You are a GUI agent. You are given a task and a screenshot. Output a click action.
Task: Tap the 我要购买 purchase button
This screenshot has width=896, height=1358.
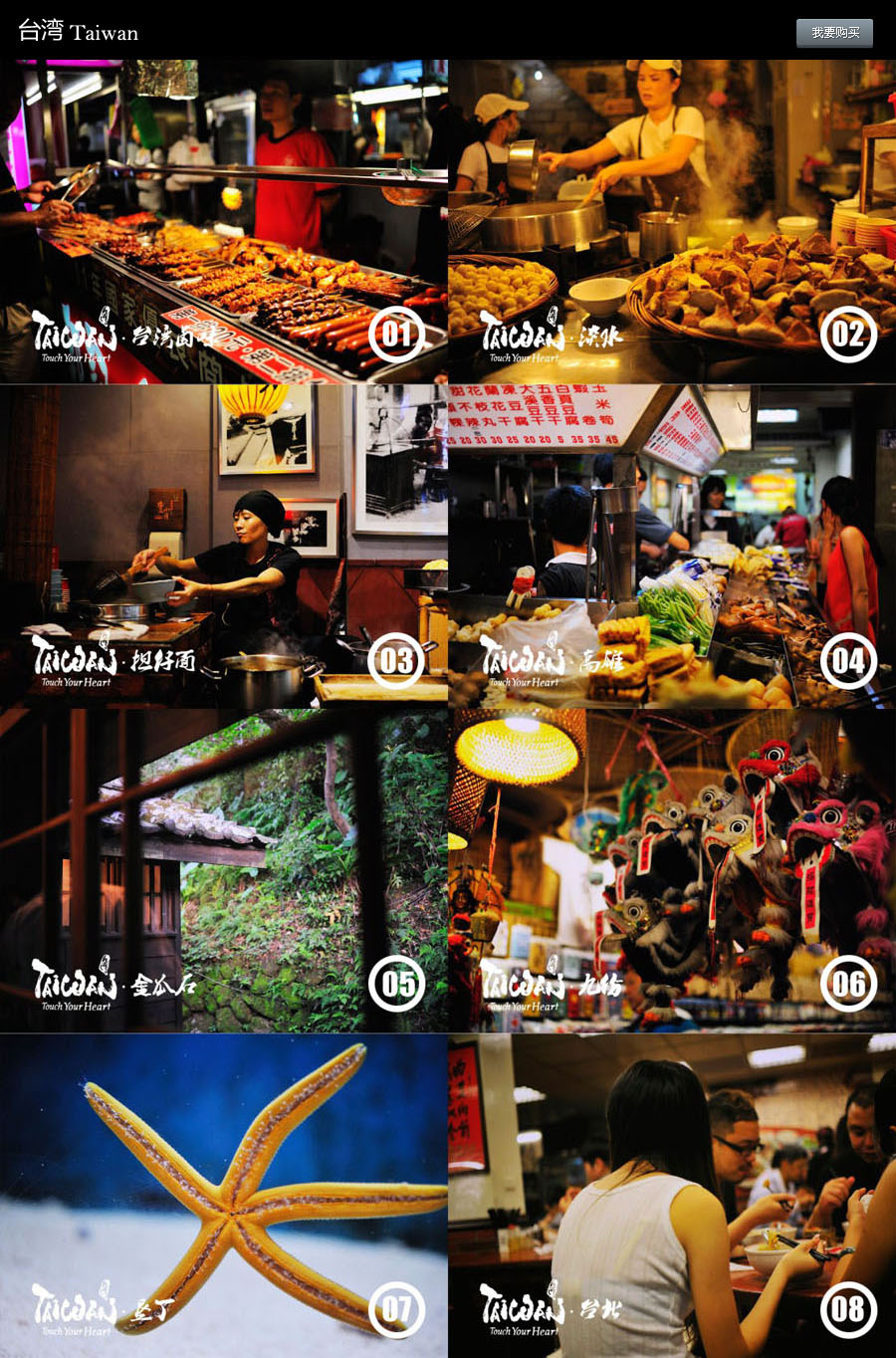click(834, 33)
